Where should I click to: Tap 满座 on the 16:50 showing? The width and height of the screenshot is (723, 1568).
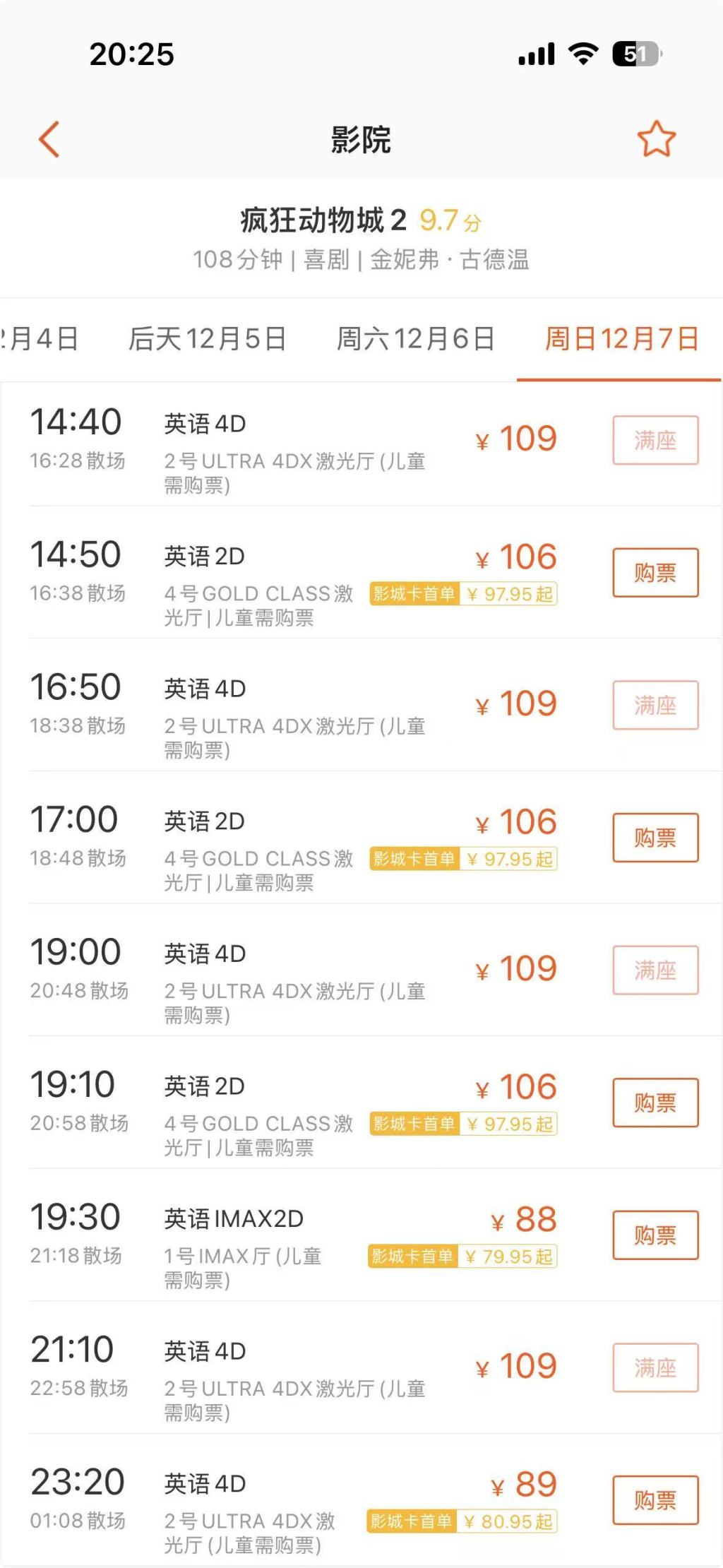(655, 706)
